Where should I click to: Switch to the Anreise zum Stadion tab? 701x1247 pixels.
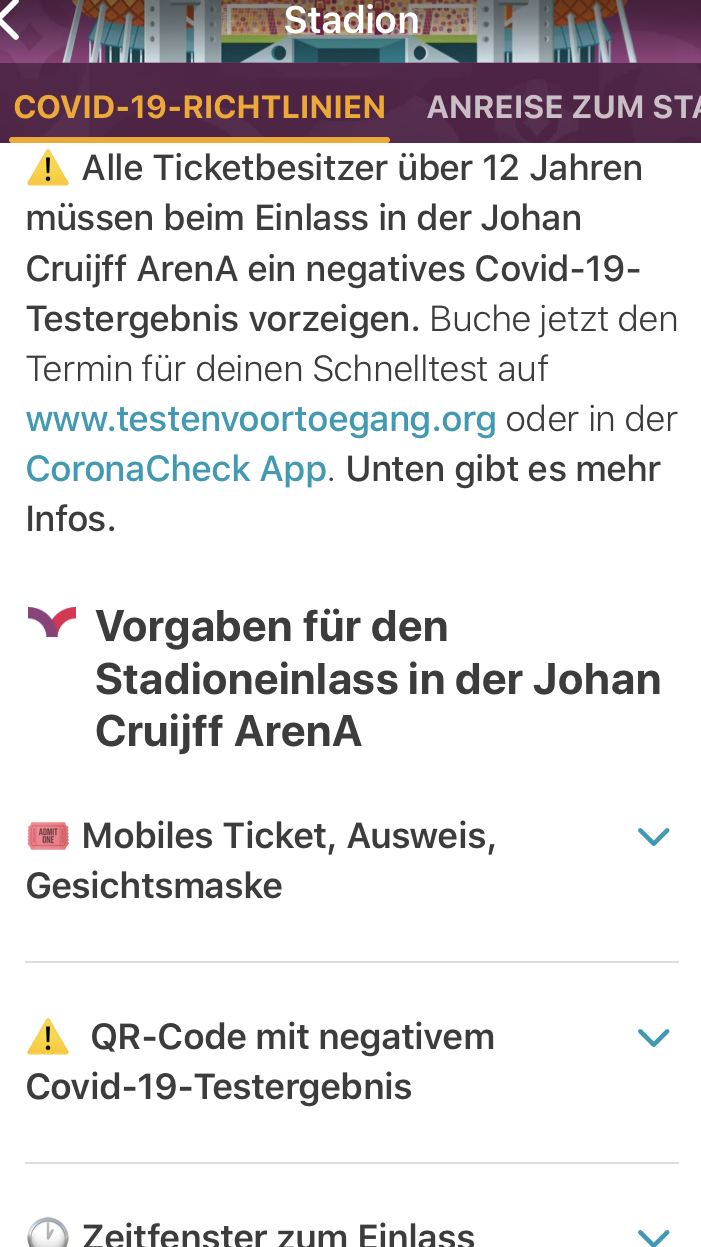click(x=564, y=107)
